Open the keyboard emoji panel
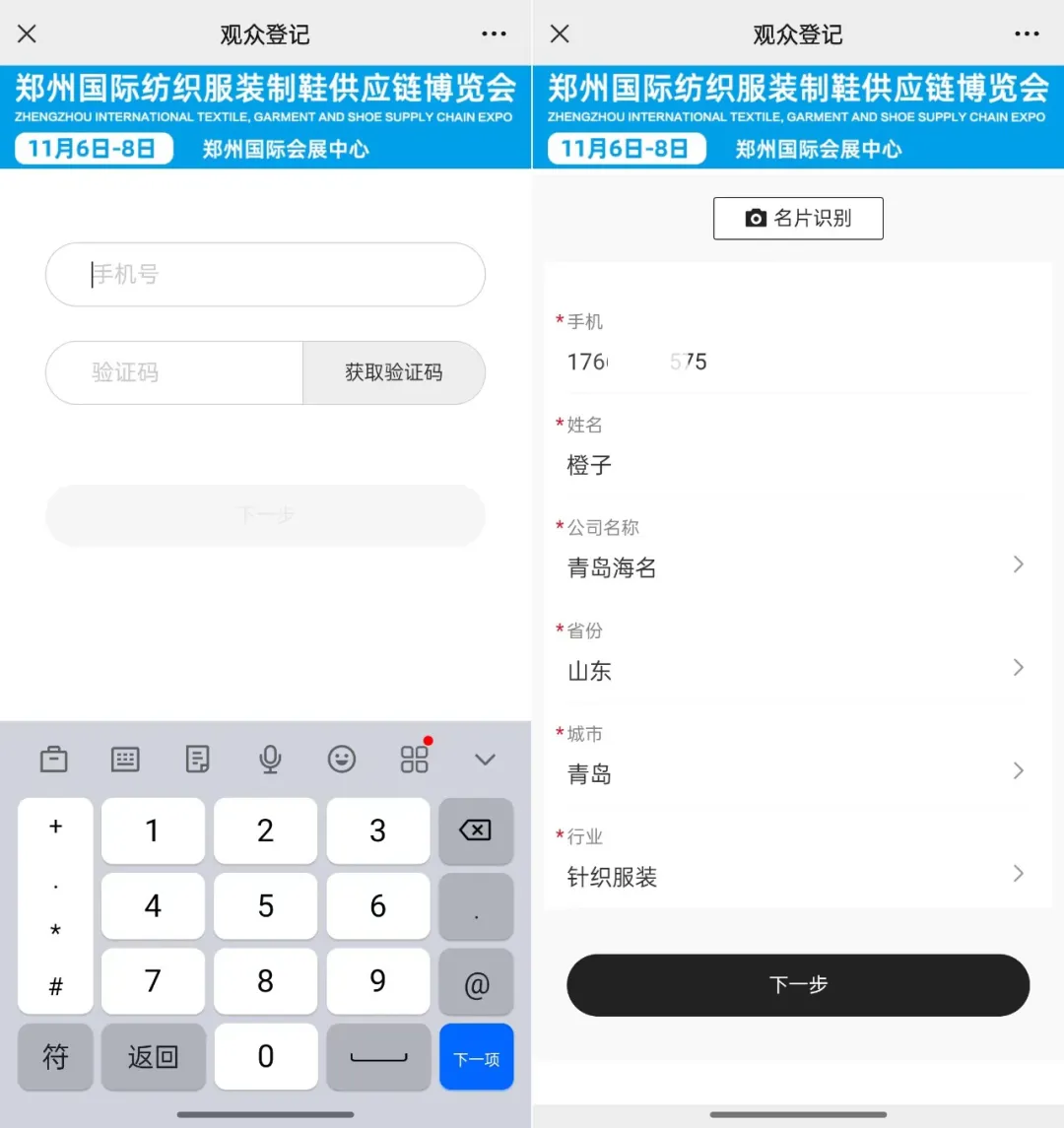Screen dimensions: 1064x1128 point(342,759)
